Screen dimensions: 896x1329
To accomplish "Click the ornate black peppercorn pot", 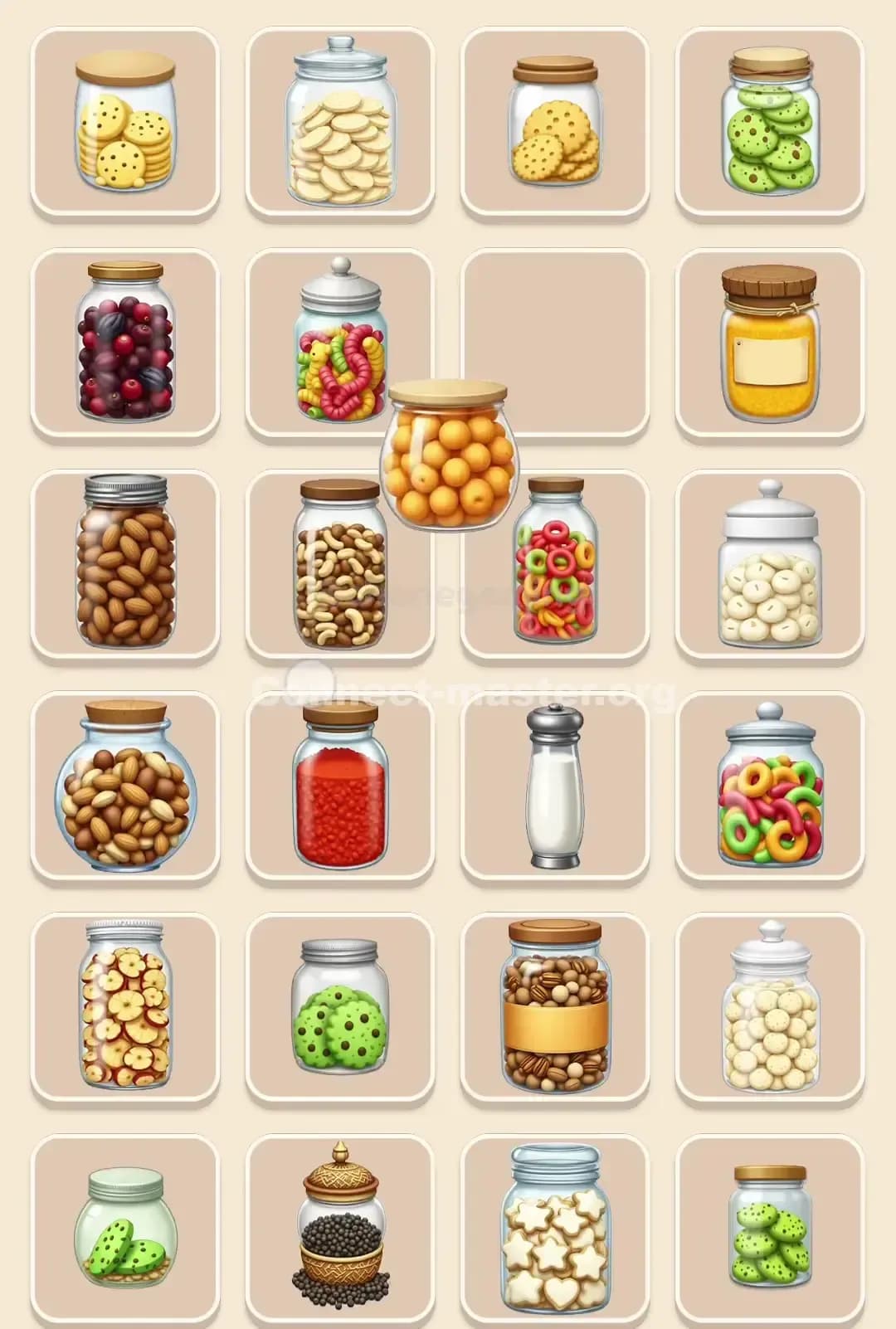I will [x=340, y=1240].
